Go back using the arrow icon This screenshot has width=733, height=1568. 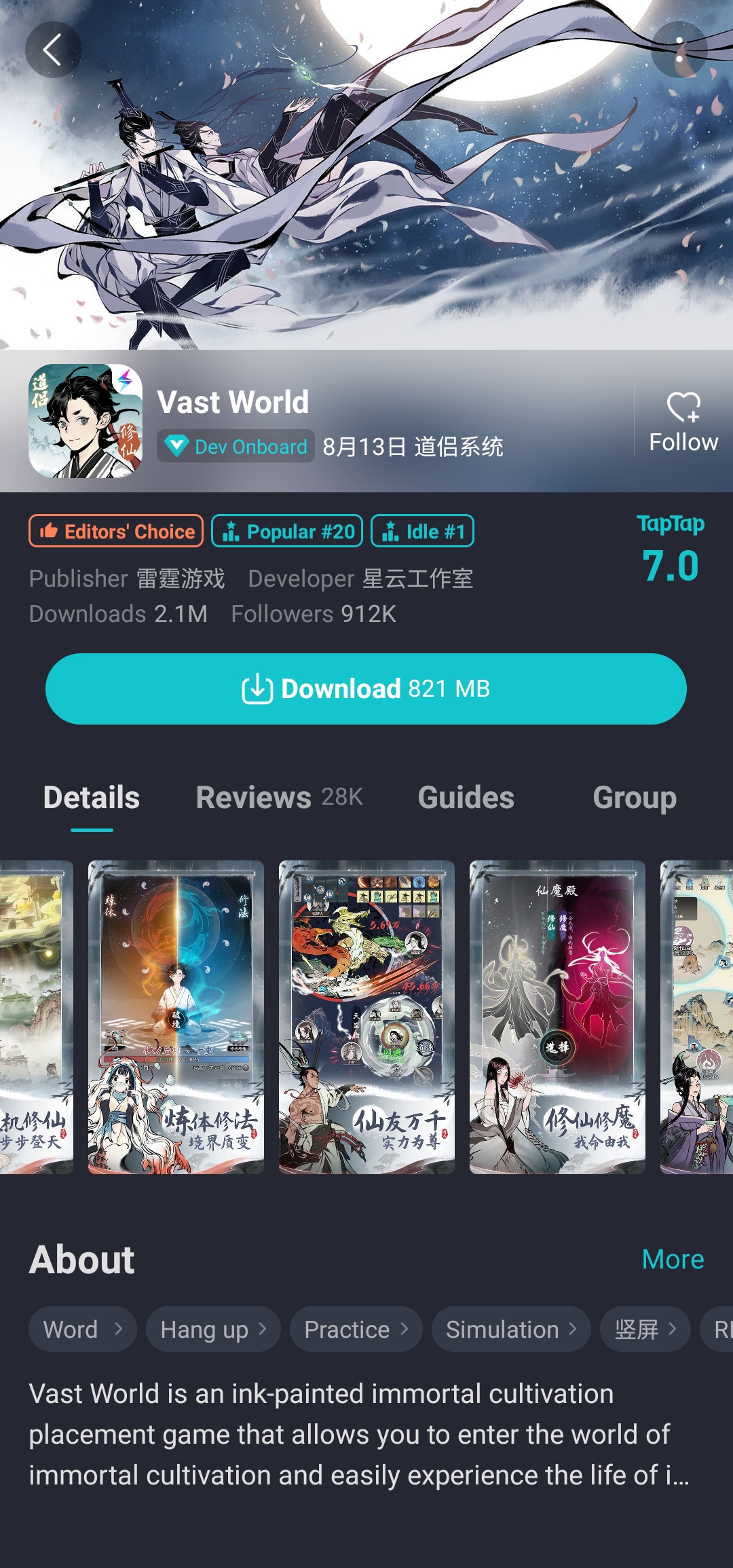(x=53, y=50)
